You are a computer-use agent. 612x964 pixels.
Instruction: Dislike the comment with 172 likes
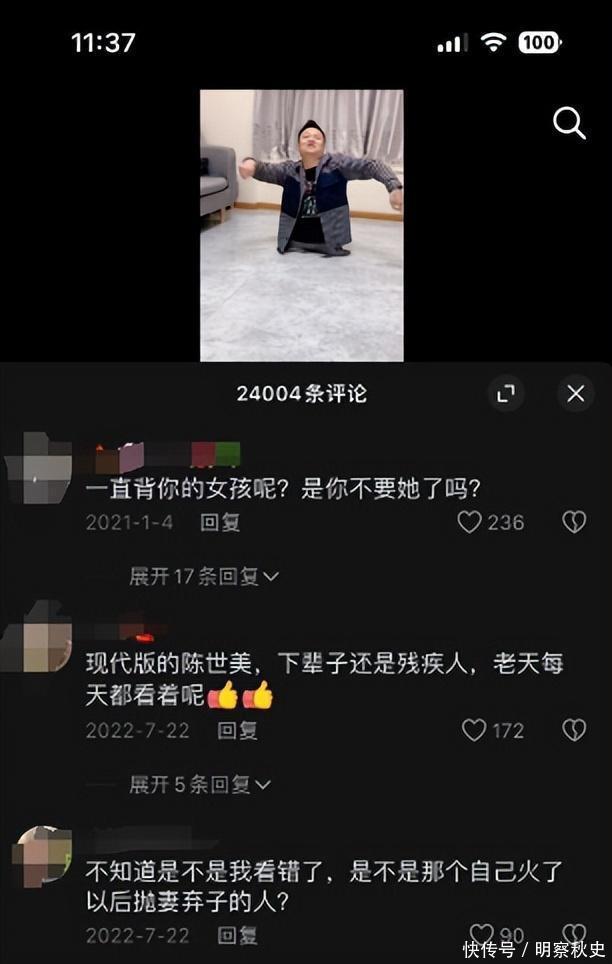[x=573, y=730]
